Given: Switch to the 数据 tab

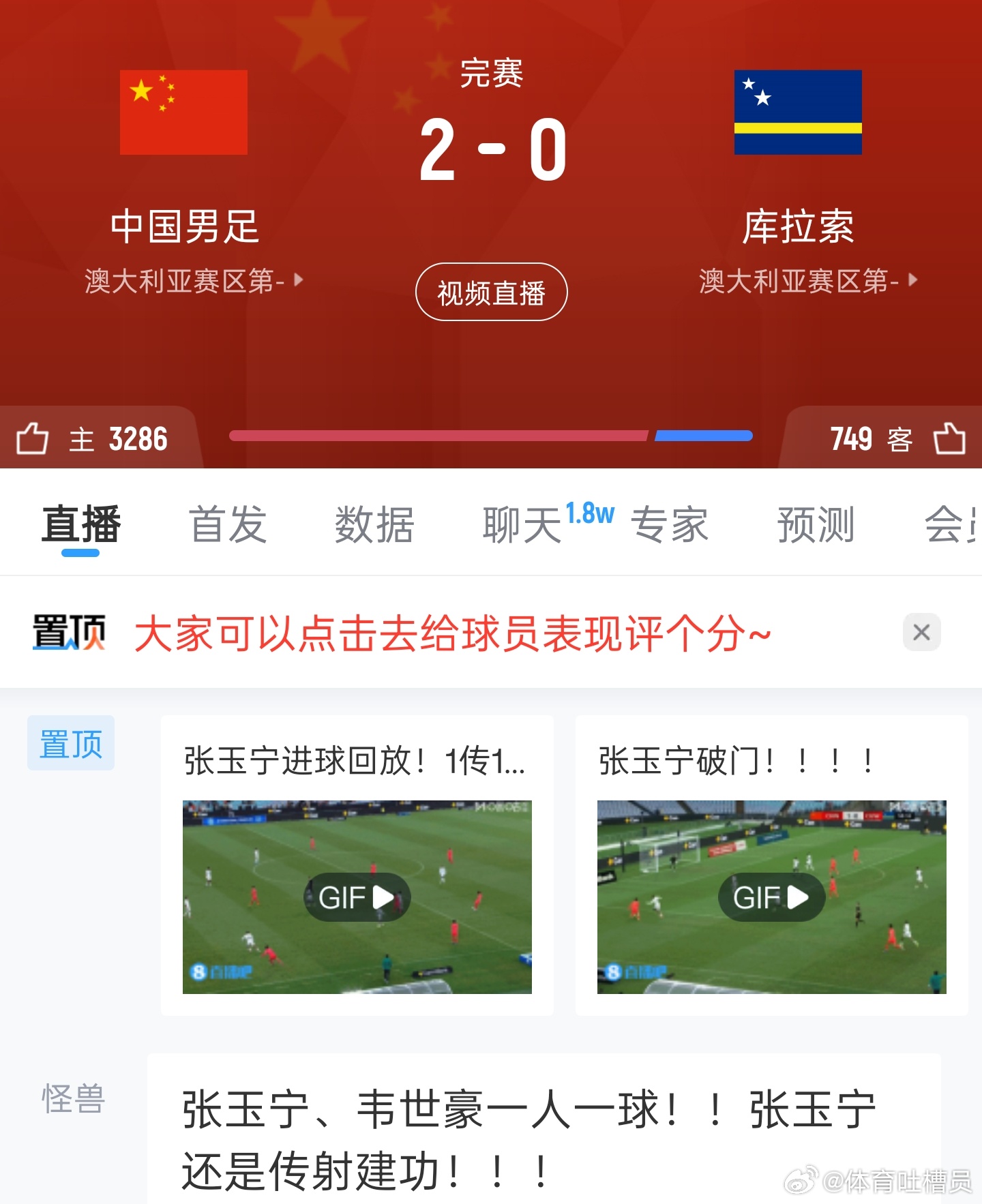Looking at the screenshot, I should (374, 524).
